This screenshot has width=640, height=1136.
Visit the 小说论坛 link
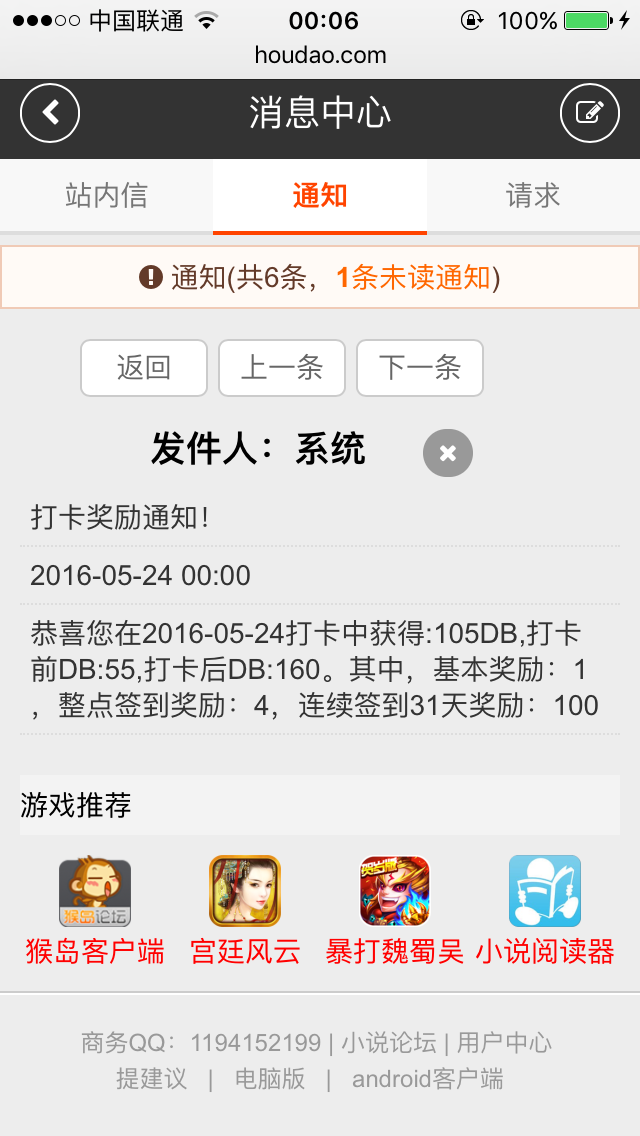coord(388,1043)
